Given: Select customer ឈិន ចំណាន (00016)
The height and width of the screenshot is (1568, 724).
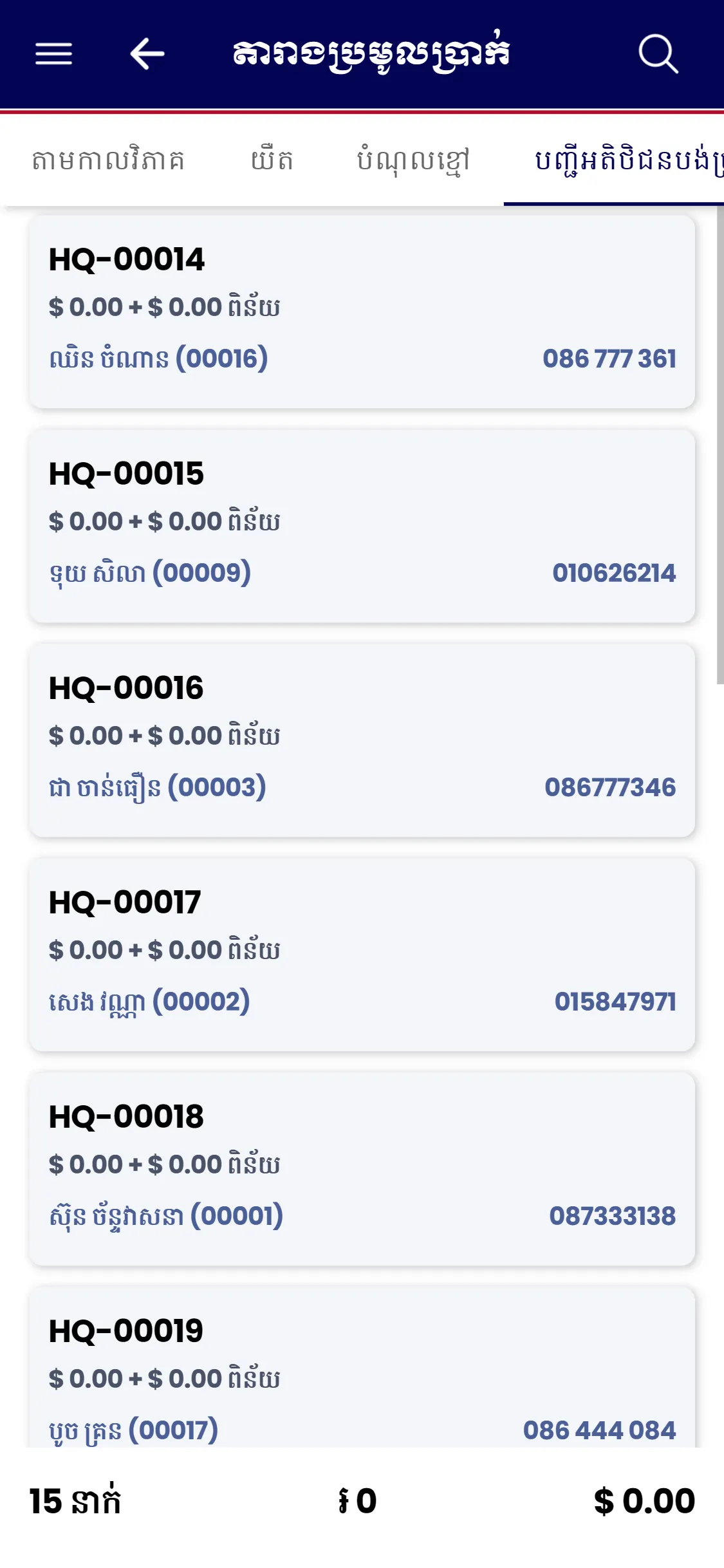Looking at the screenshot, I should [x=158, y=359].
